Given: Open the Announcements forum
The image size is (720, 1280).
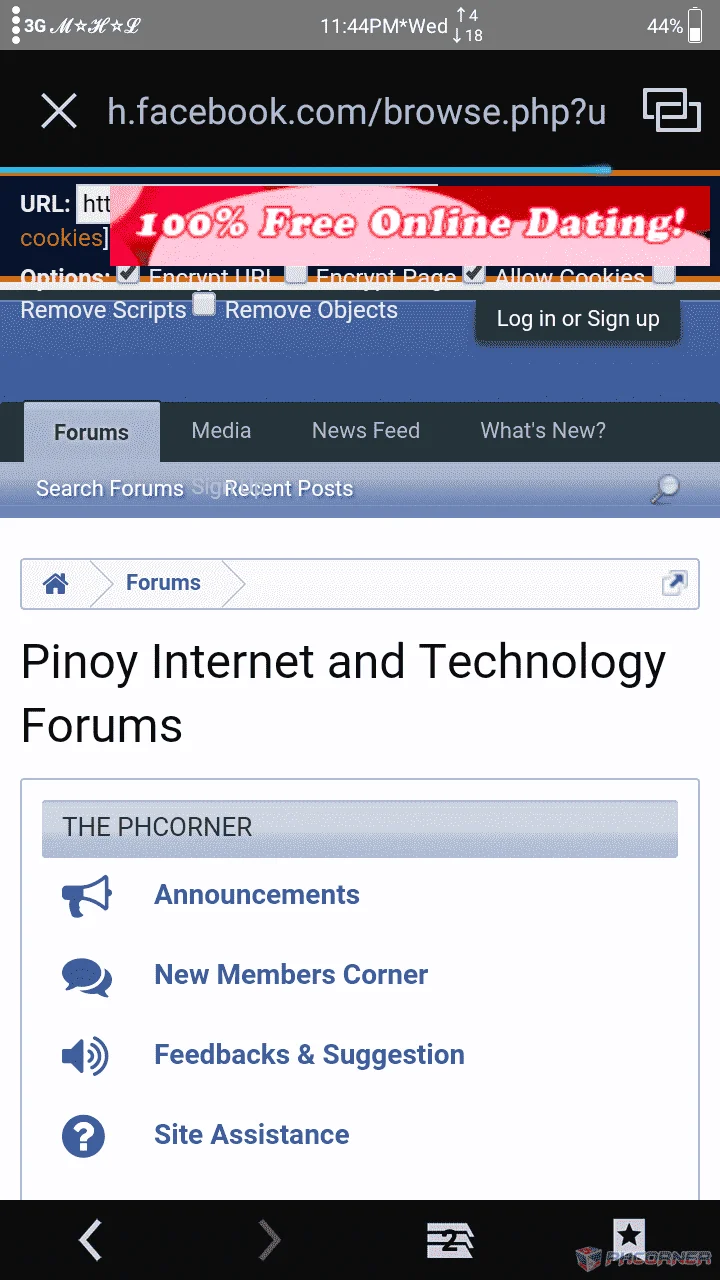Looking at the screenshot, I should pyautogui.click(x=257, y=895).
